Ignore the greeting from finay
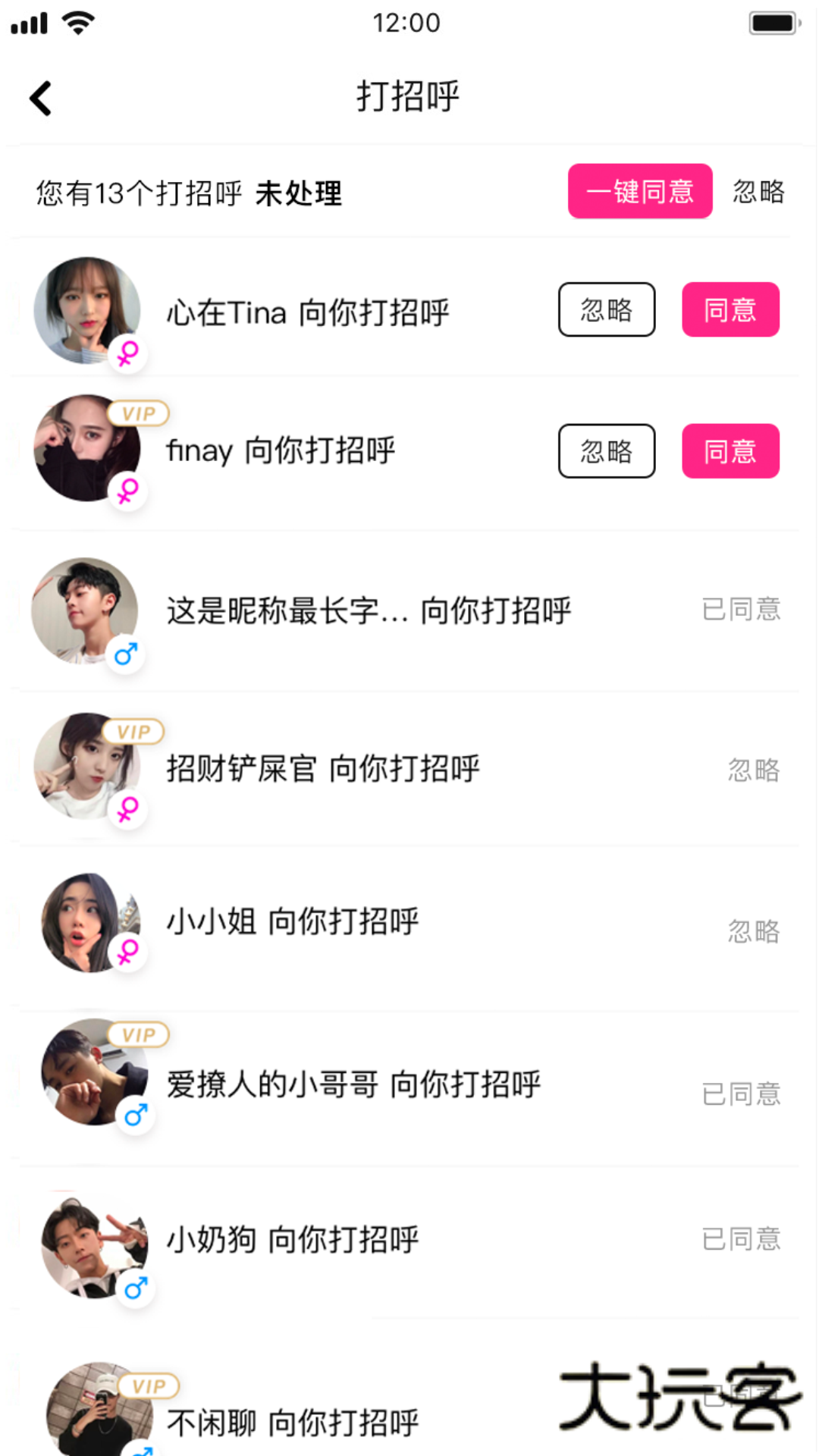819x1456 pixels. point(606,451)
